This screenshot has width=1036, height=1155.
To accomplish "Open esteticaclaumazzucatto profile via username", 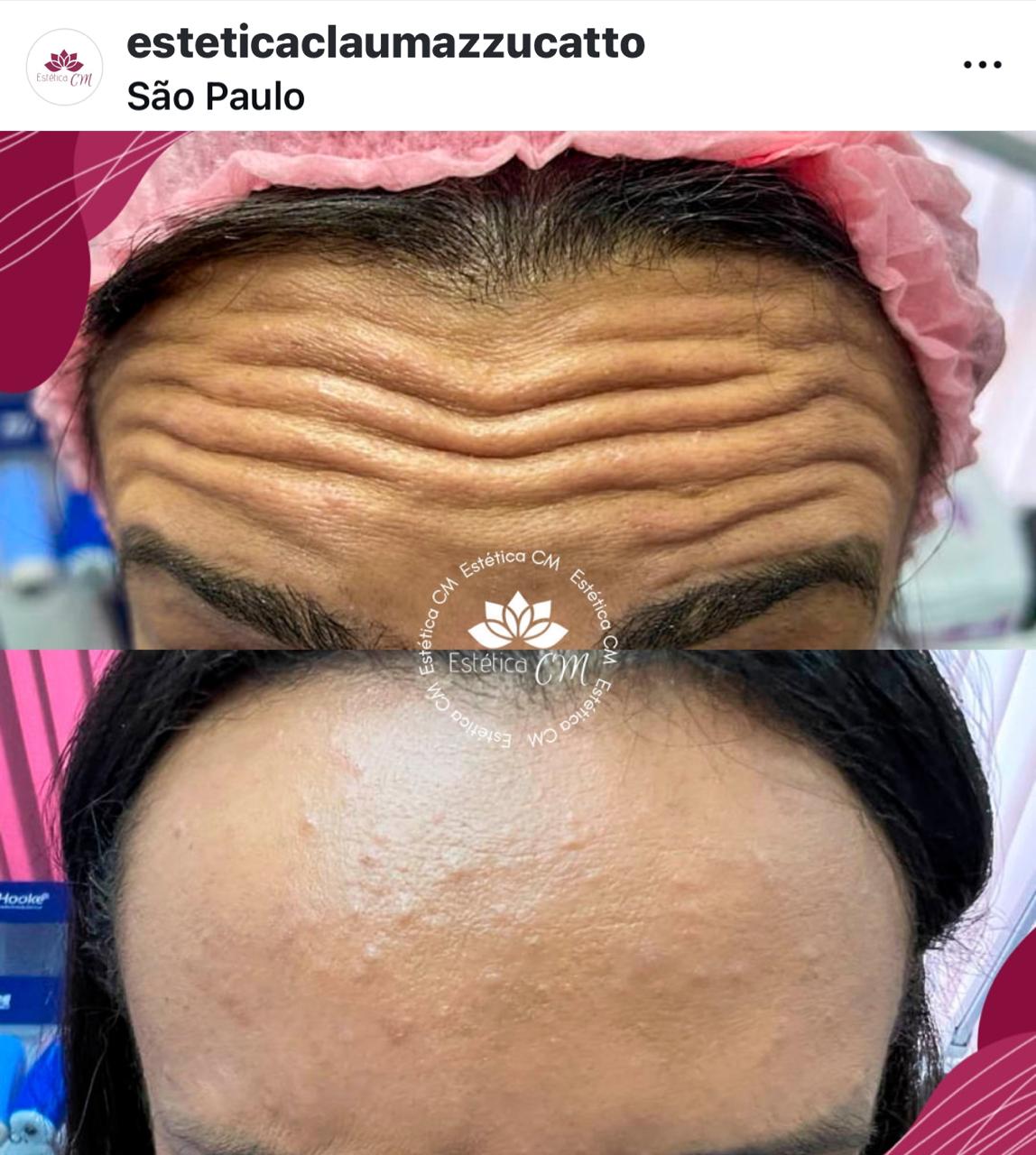I will coord(385,42).
